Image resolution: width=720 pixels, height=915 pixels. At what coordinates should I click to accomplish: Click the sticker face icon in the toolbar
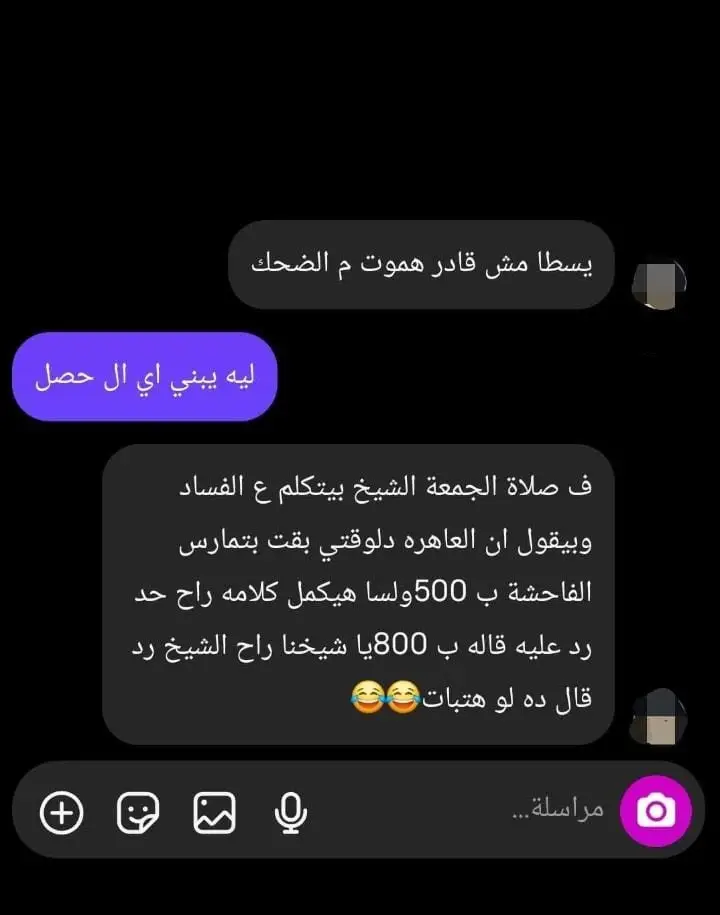coord(138,813)
